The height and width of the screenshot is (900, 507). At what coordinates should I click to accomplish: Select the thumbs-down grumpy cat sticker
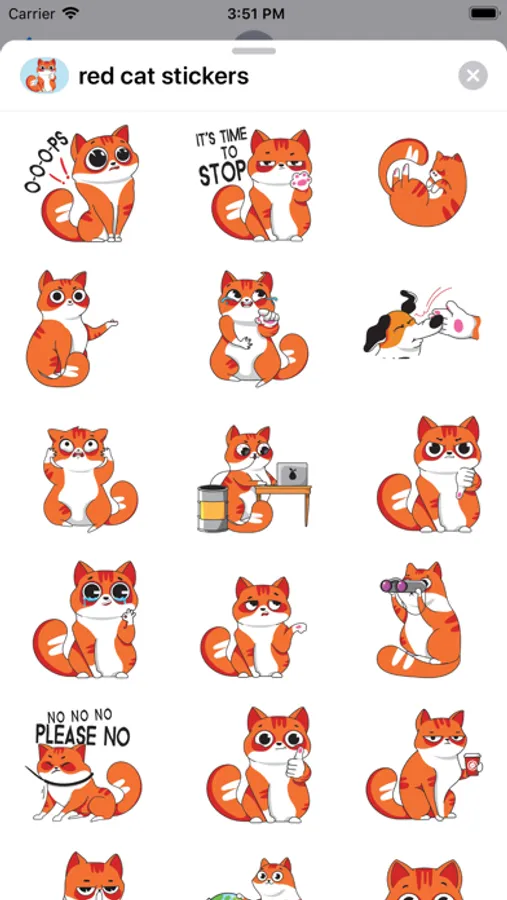[x=429, y=475]
